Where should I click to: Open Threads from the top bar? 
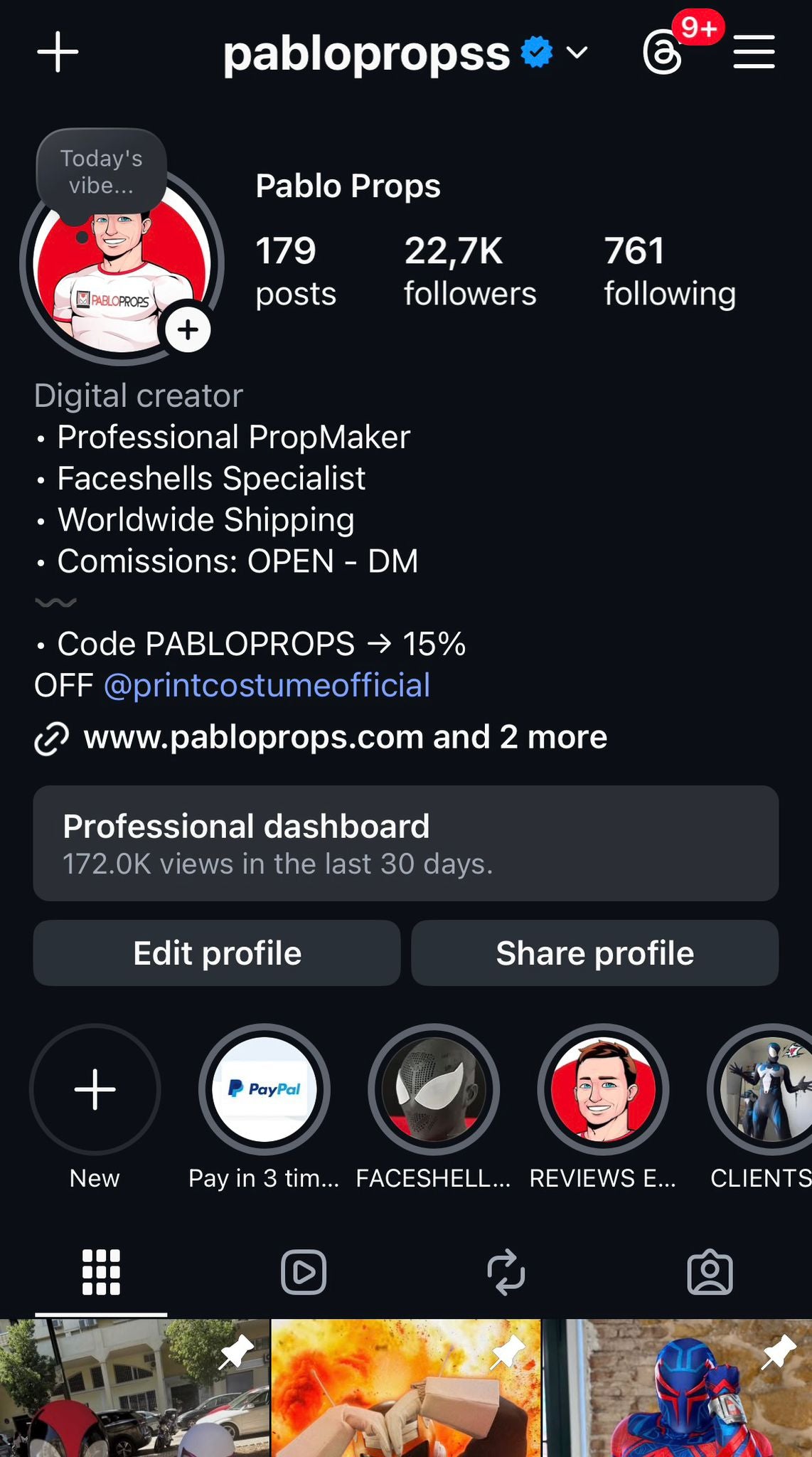coord(663,53)
